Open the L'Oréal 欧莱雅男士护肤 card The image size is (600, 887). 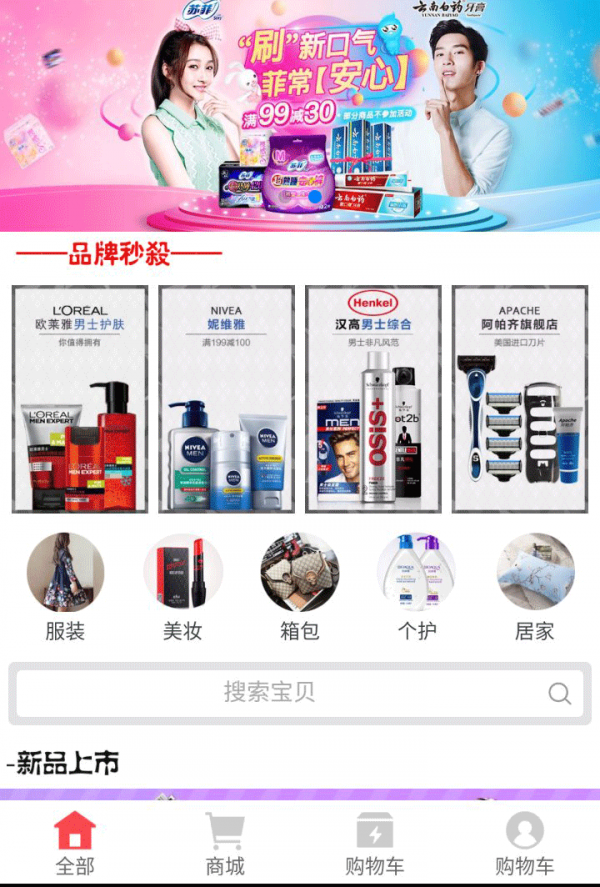point(80,400)
